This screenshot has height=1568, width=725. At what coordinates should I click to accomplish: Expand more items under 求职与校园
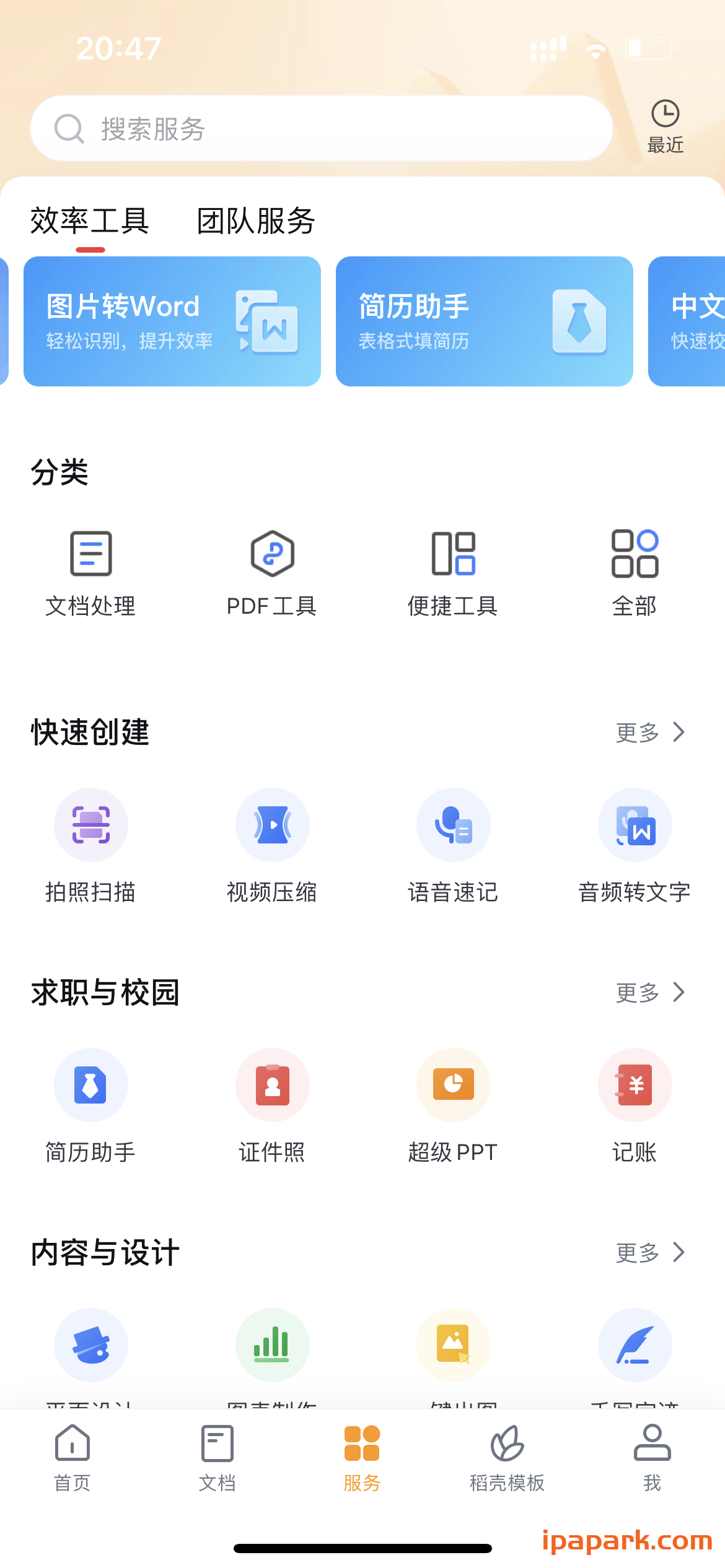point(649,993)
